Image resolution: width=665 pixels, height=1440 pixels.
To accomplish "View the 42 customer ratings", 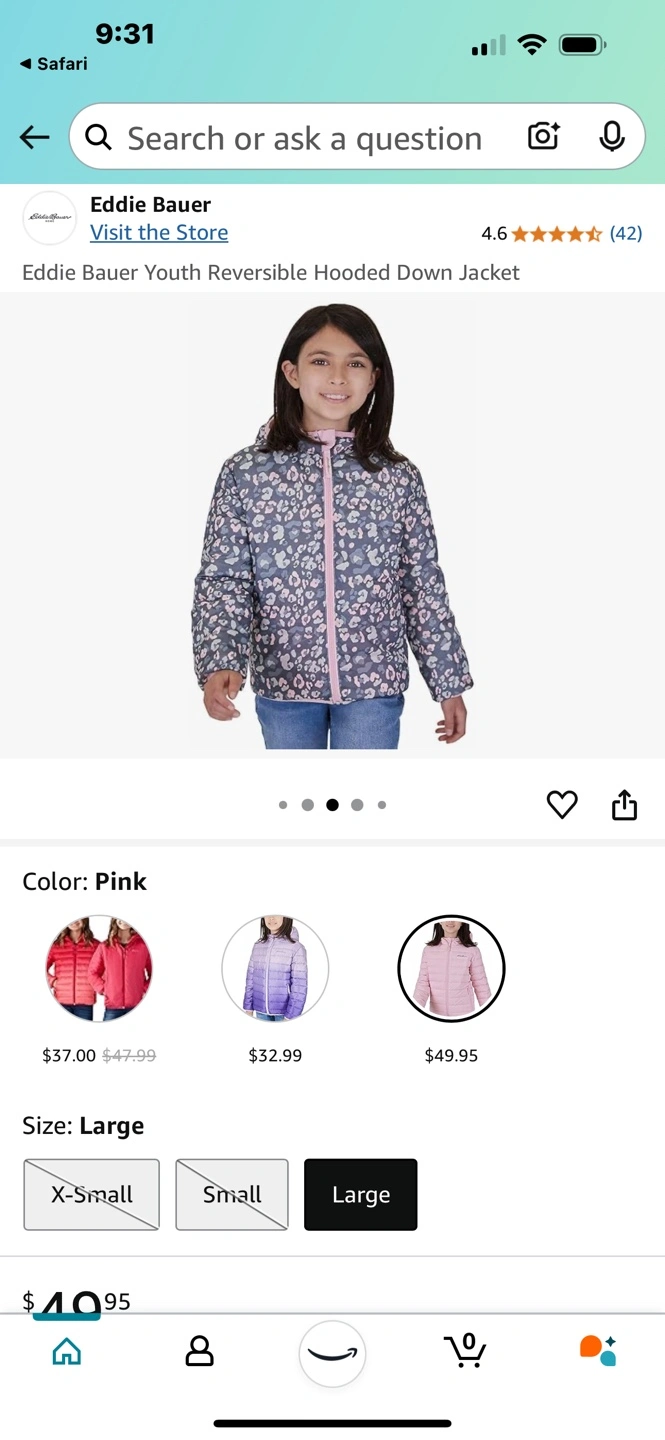I will [625, 234].
